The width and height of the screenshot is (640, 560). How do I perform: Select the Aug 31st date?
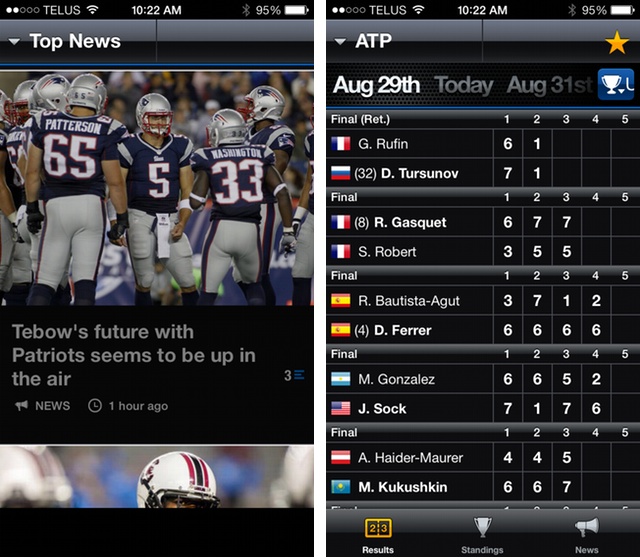[x=547, y=85]
